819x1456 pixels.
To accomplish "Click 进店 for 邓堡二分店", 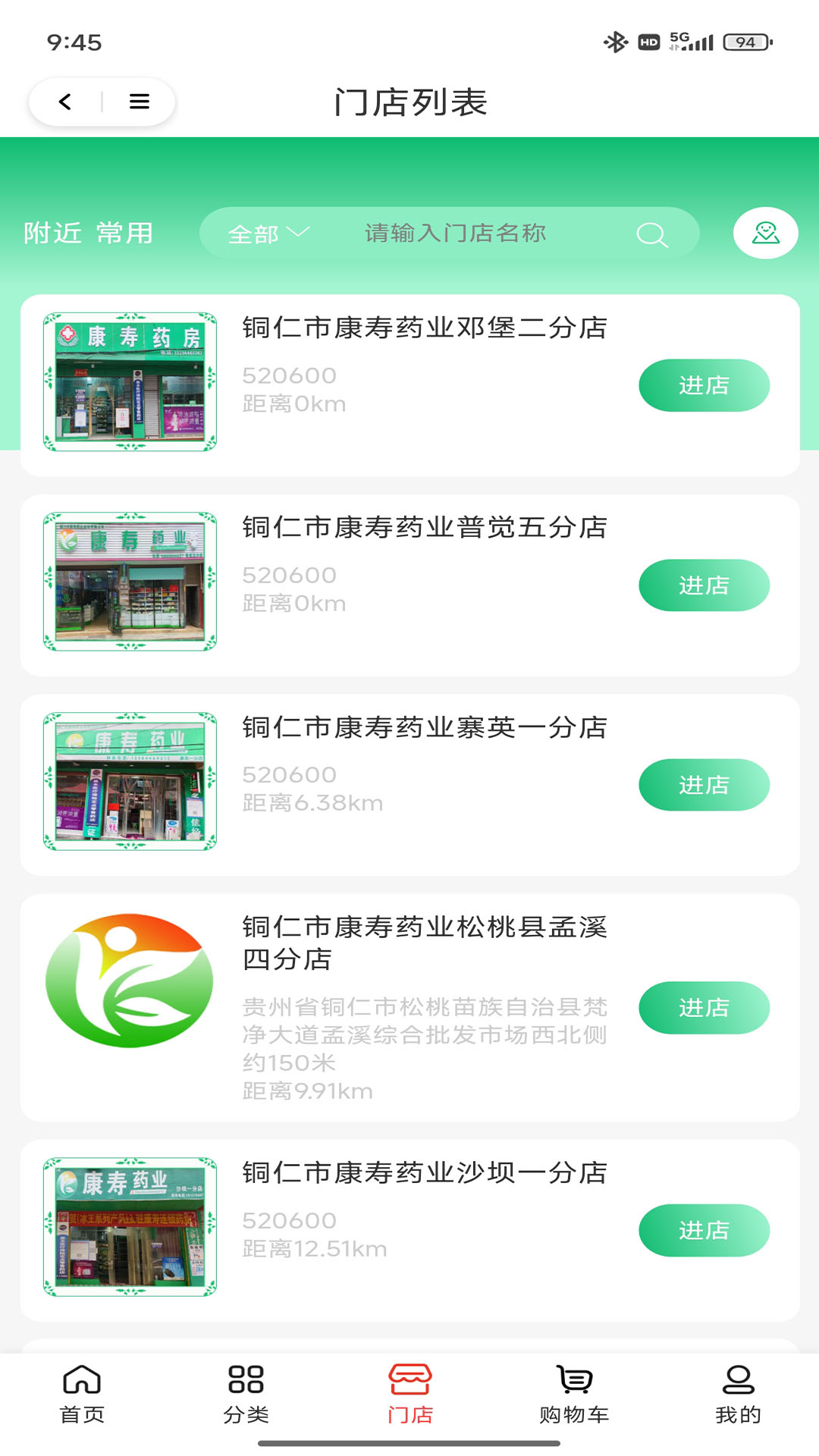I will (x=704, y=384).
